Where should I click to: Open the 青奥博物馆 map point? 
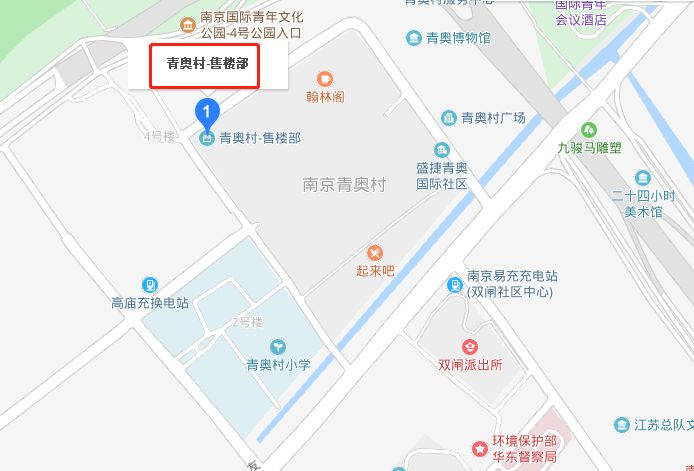pos(414,38)
